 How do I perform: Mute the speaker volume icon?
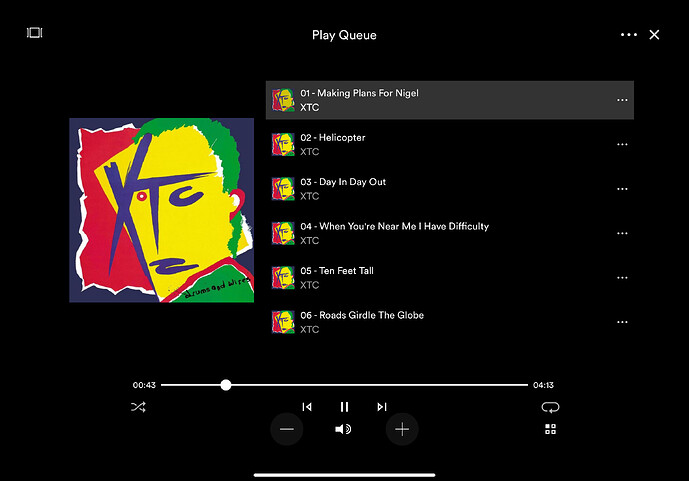[x=343, y=429]
